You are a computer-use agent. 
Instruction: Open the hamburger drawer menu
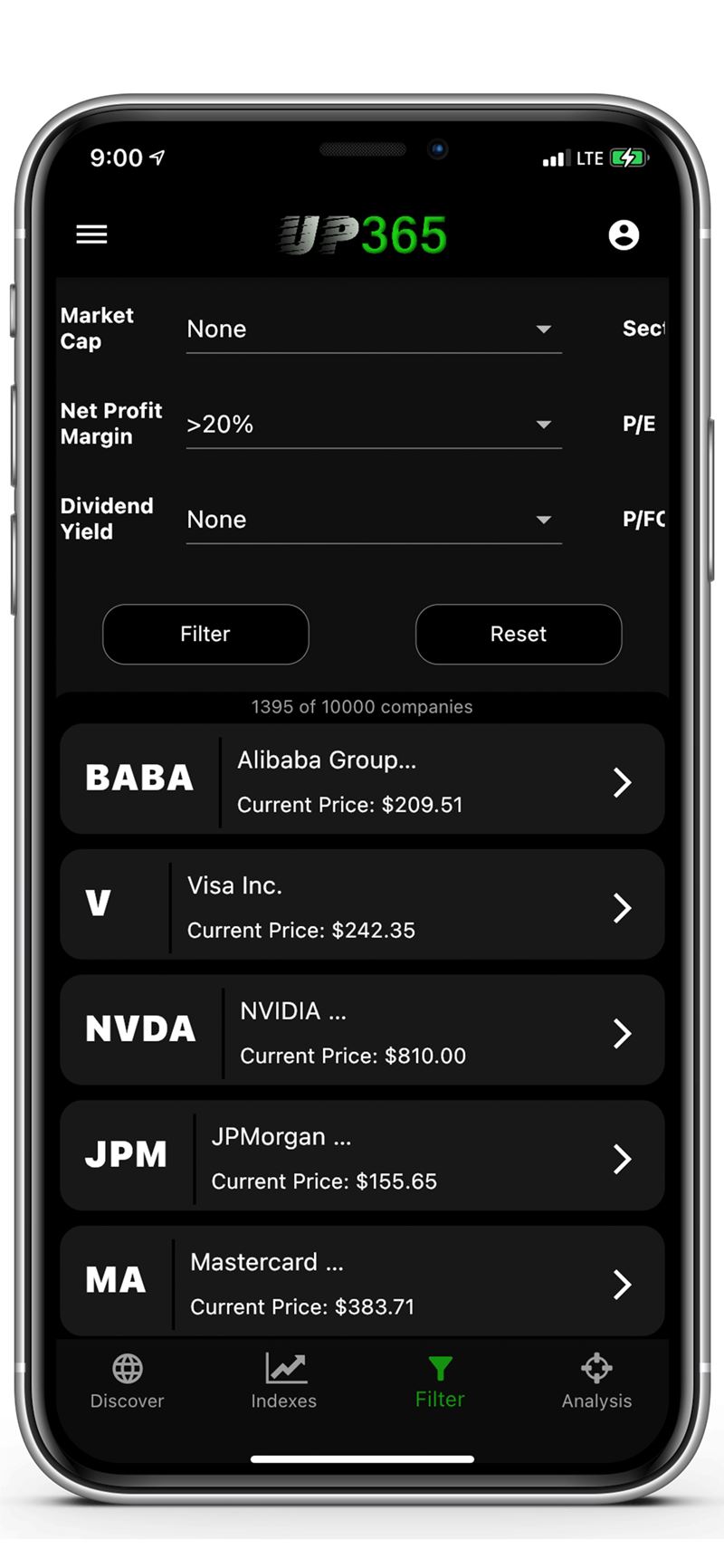91,235
